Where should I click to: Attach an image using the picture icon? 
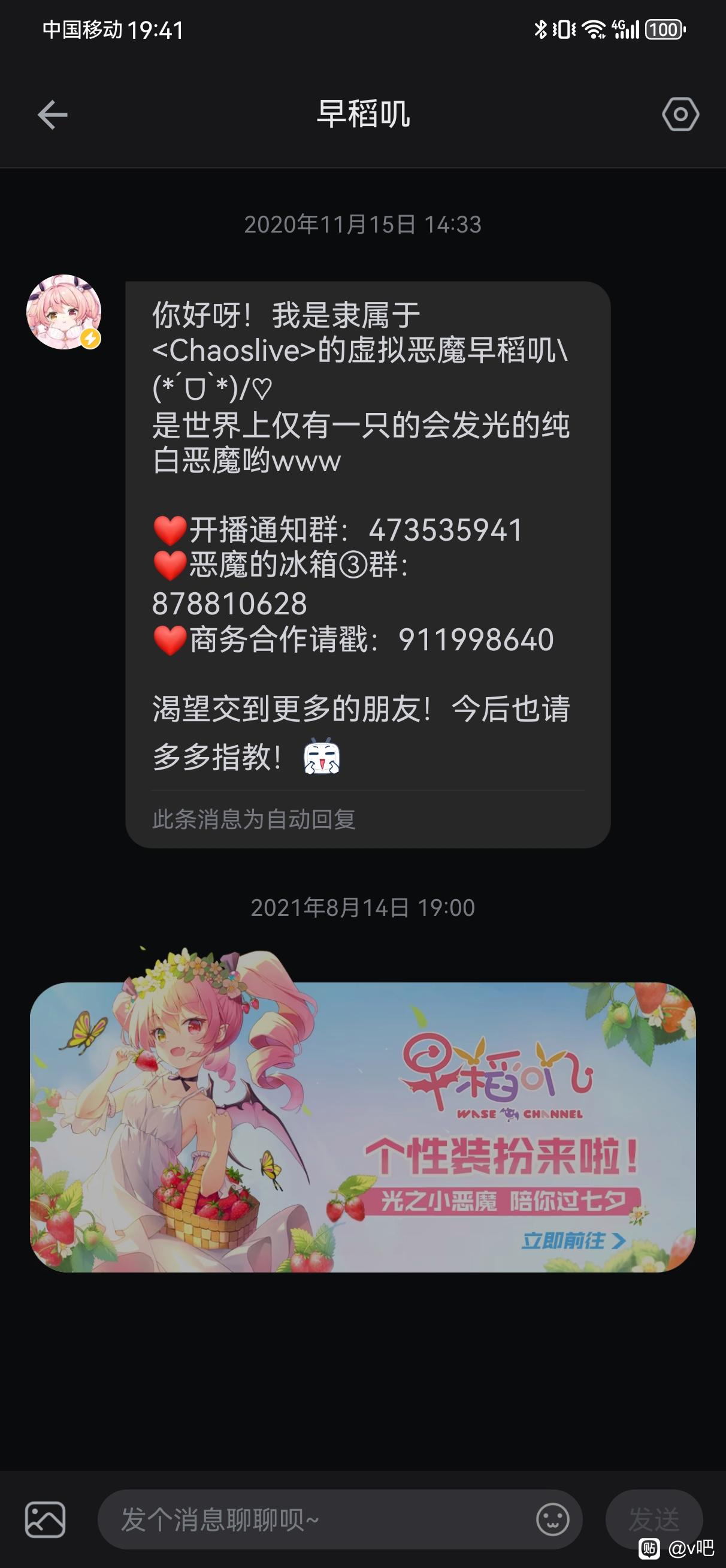point(44,1519)
